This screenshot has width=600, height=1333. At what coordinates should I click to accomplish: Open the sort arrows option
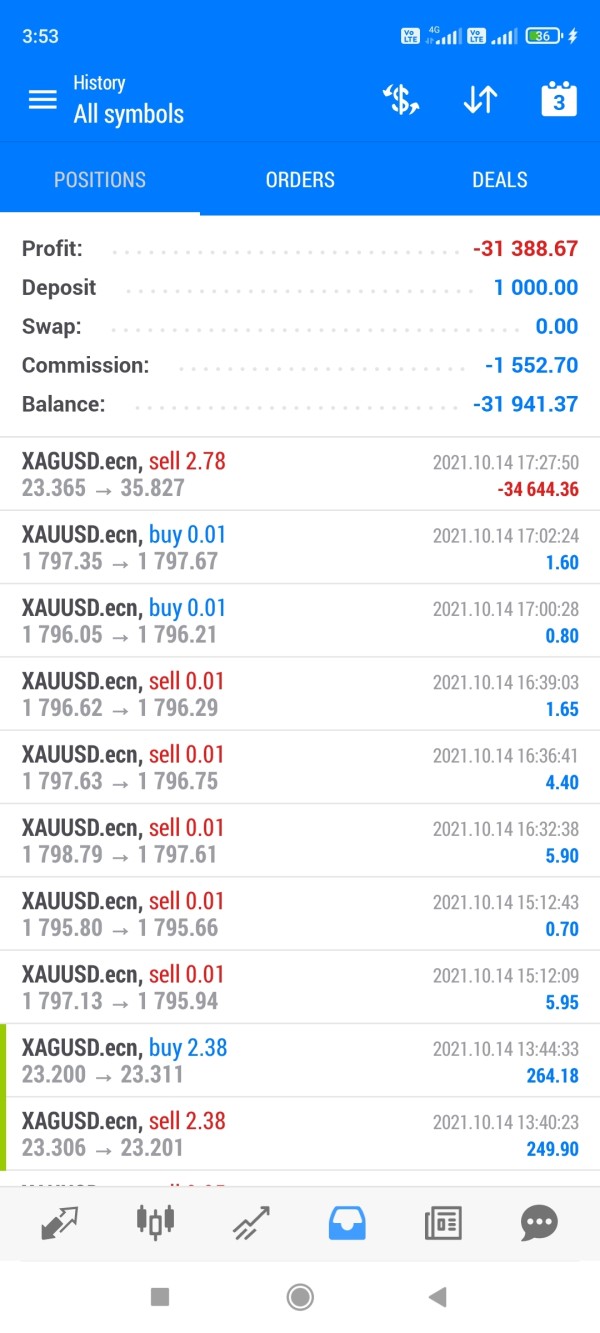click(480, 99)
